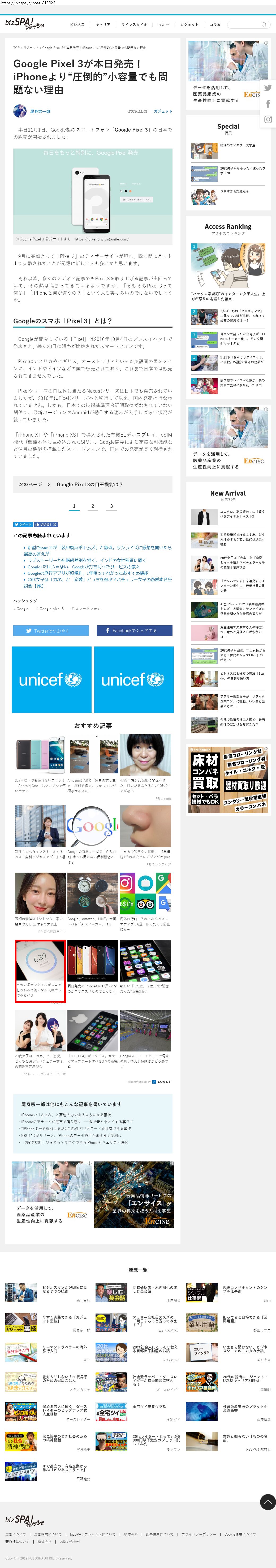Tap Twitterでつぶやく button
Viewport: 276px width, 1568px height.
51,631
